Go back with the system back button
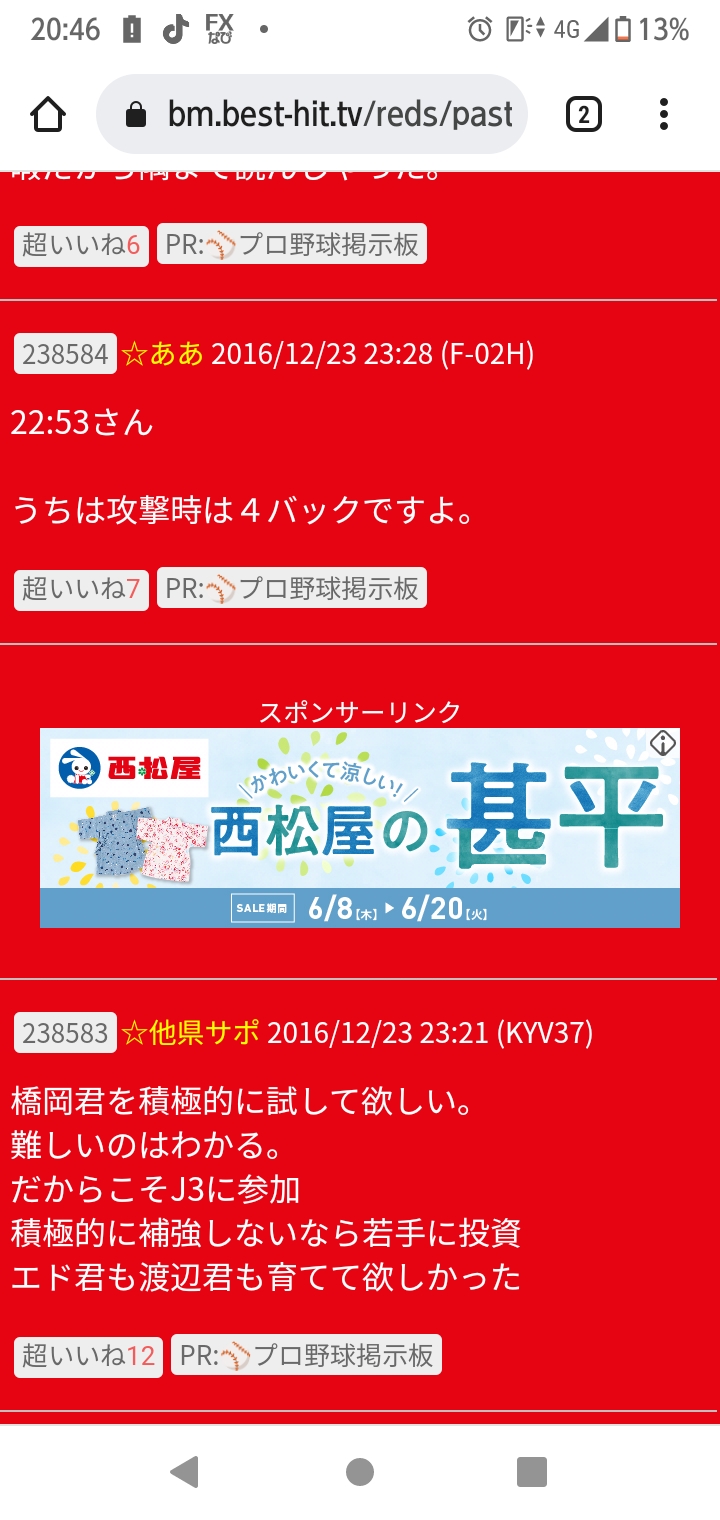 [x=184, y=1471]
